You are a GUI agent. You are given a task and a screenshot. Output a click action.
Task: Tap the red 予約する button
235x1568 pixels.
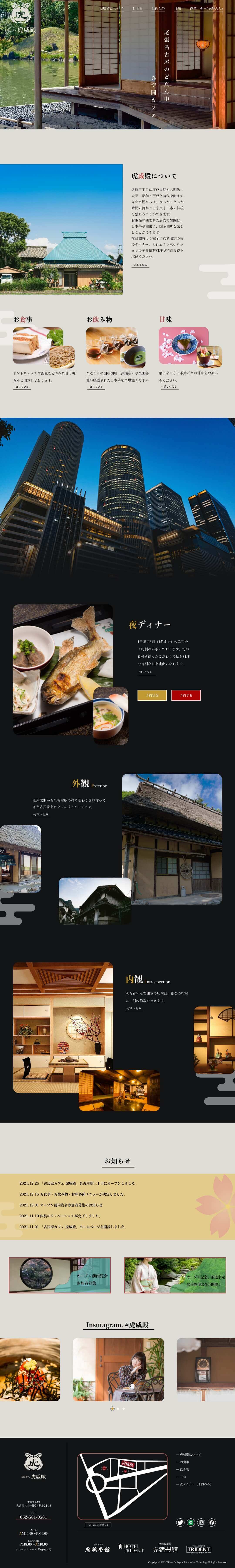click(x=186, y=695)
